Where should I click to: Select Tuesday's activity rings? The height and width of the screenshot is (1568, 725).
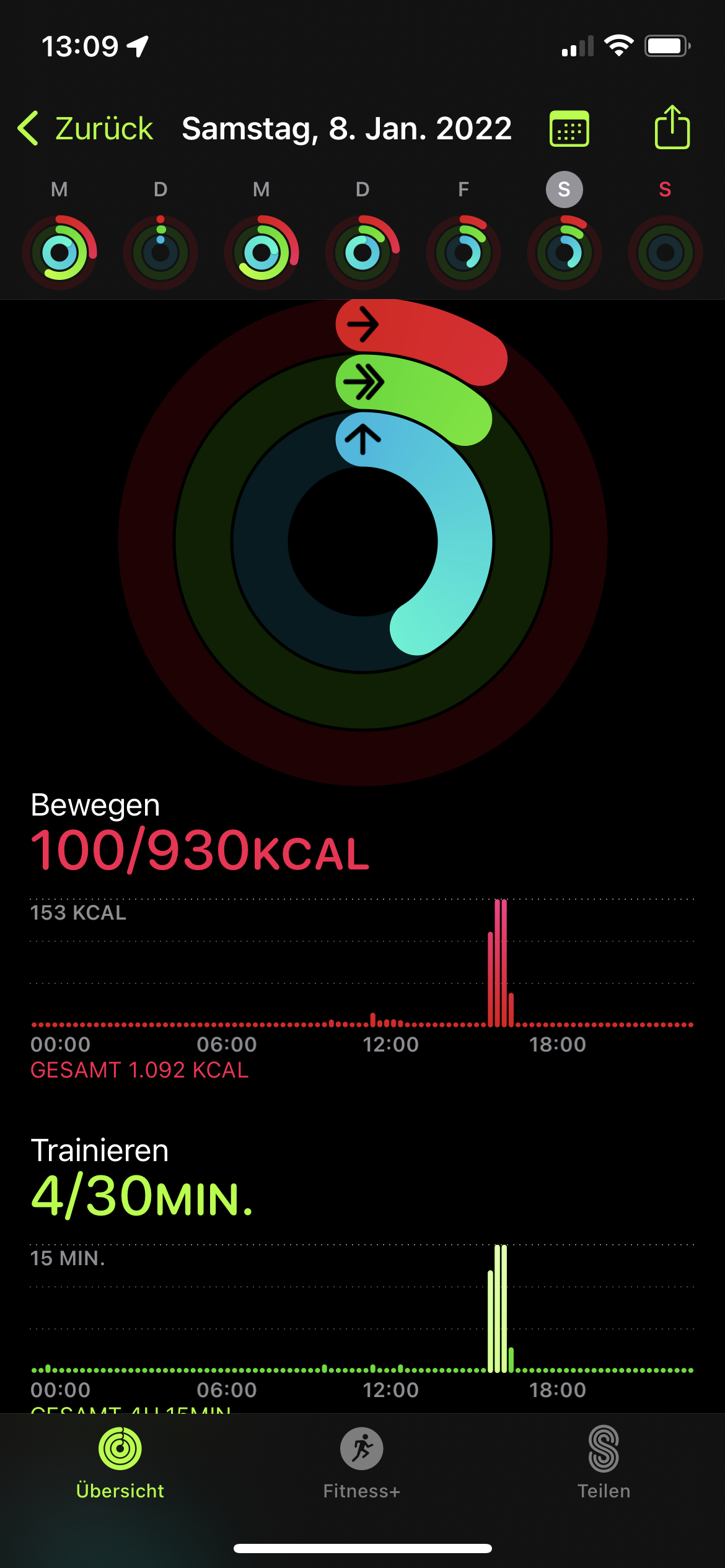coord(160,252)
